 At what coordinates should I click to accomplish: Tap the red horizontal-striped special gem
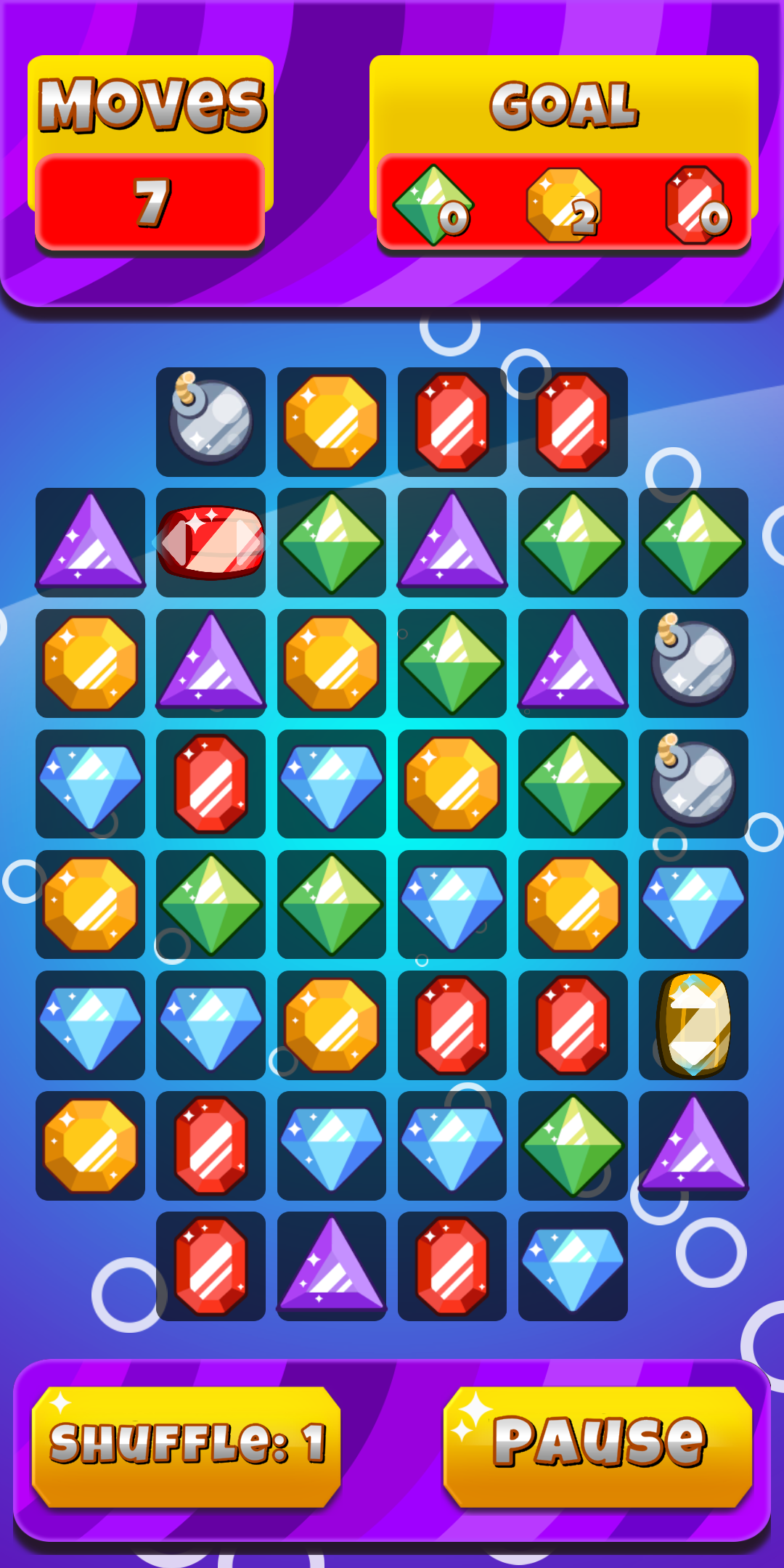pos(211,542)
